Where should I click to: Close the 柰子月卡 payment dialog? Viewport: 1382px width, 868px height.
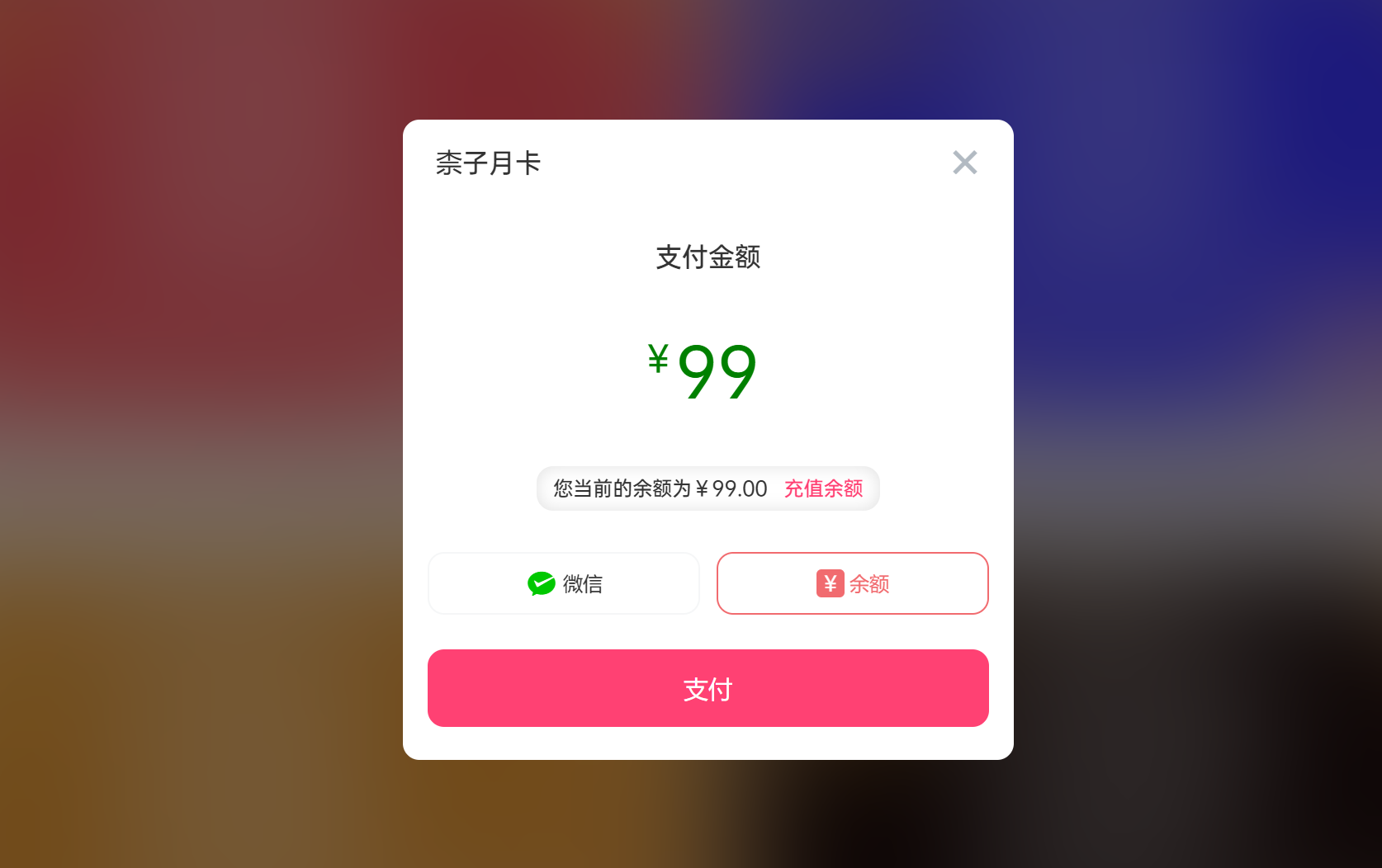[964, 163]
